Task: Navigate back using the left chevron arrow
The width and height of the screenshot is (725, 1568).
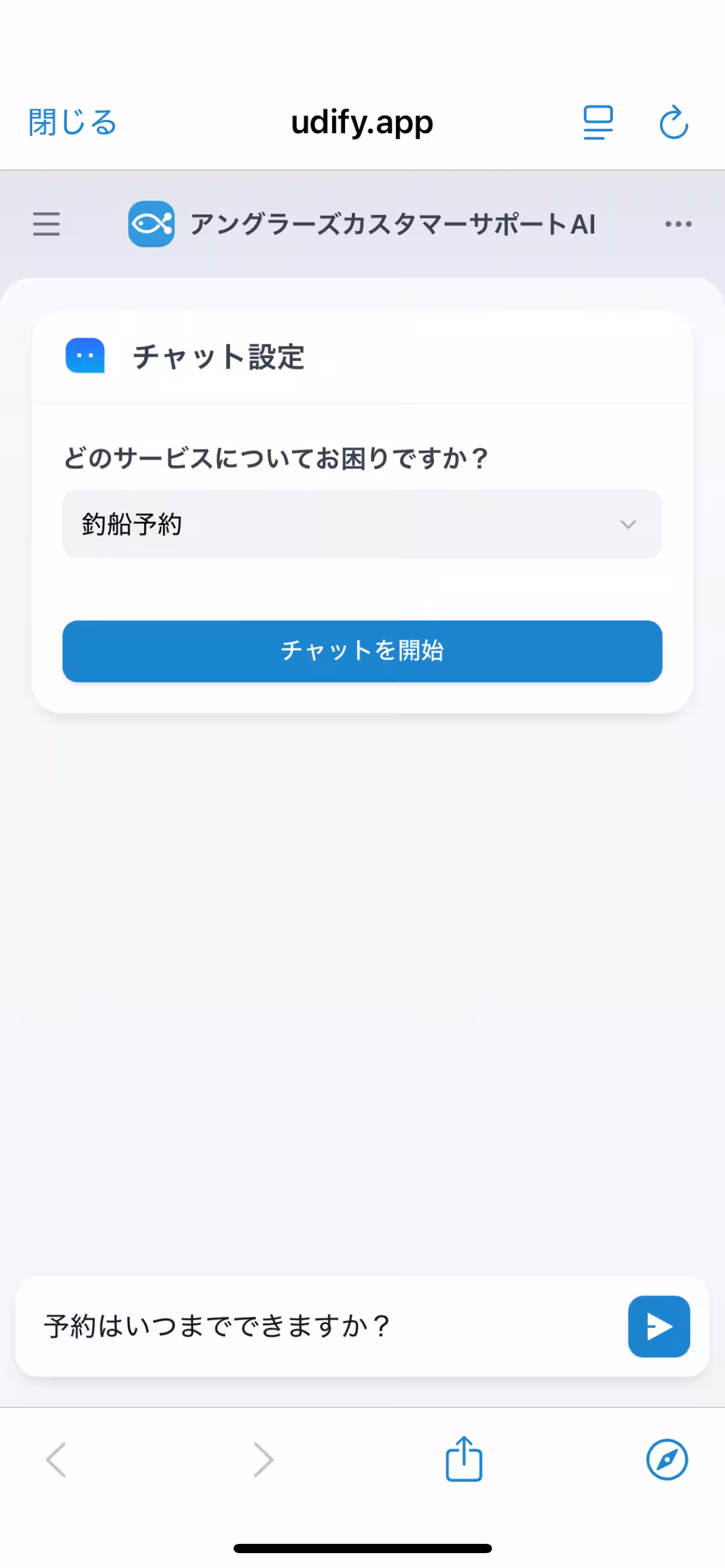Action: 56,1460
